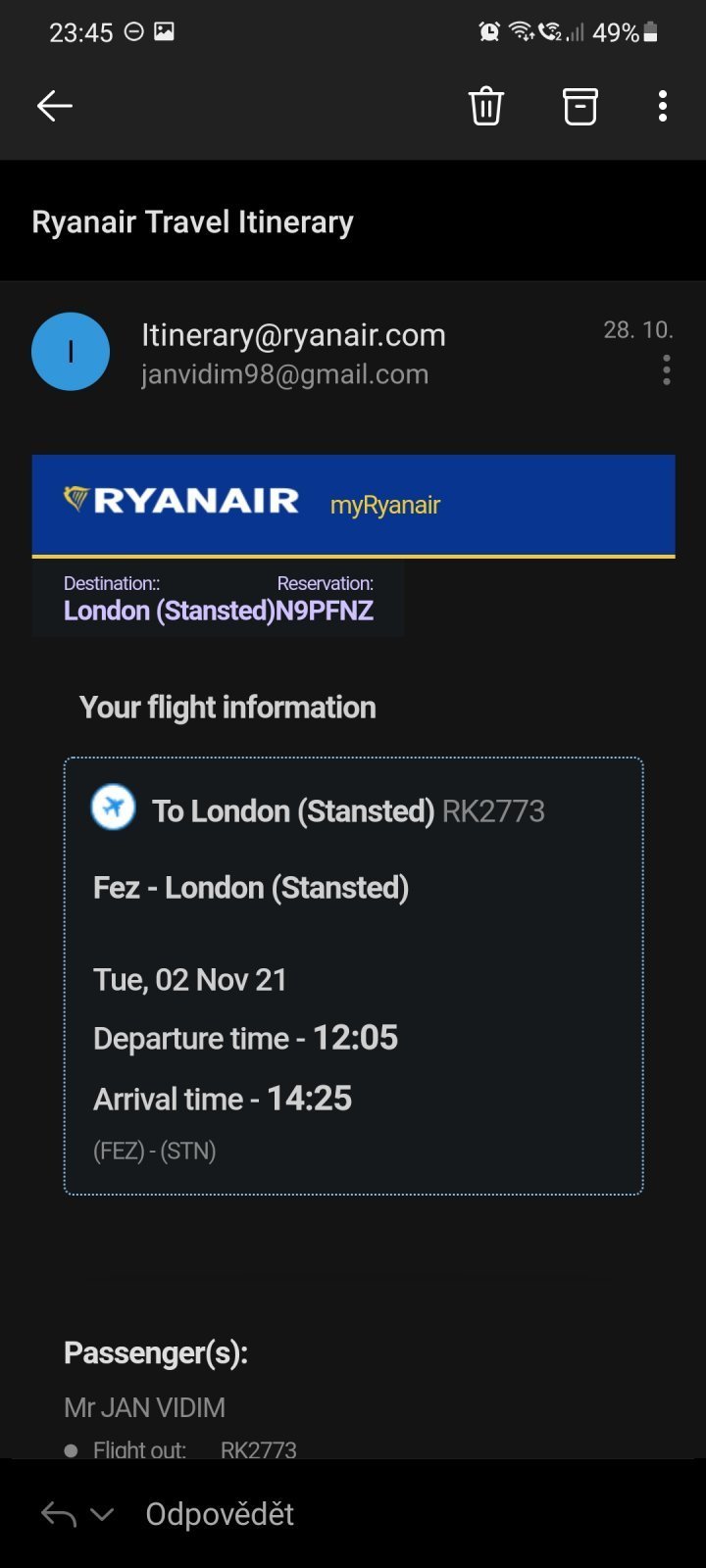
Task: Go back to the inbox
Action: click(55, 106)
